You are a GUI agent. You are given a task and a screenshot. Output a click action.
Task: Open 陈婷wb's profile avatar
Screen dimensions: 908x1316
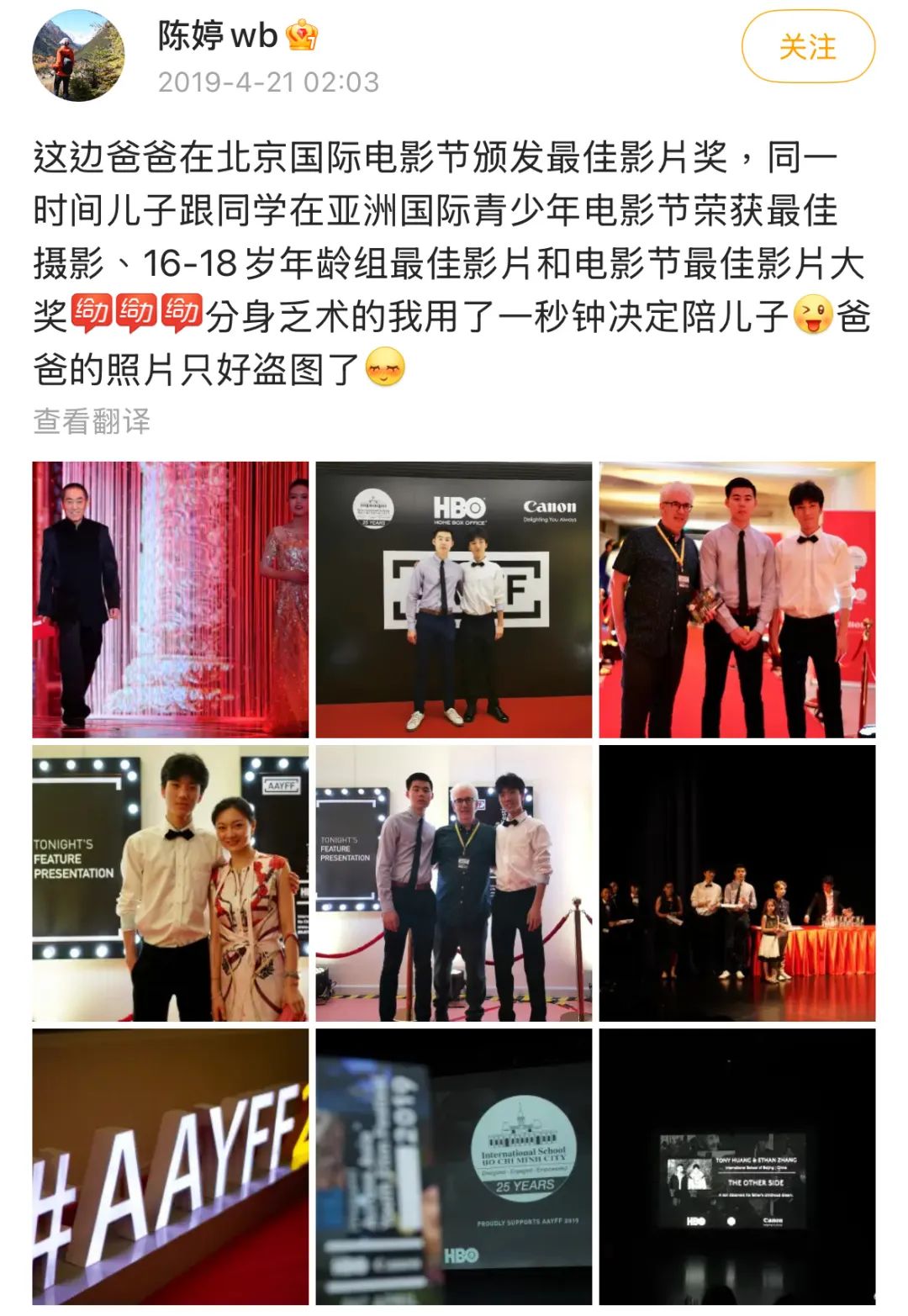pyautogui.click(x=78, y=56)
